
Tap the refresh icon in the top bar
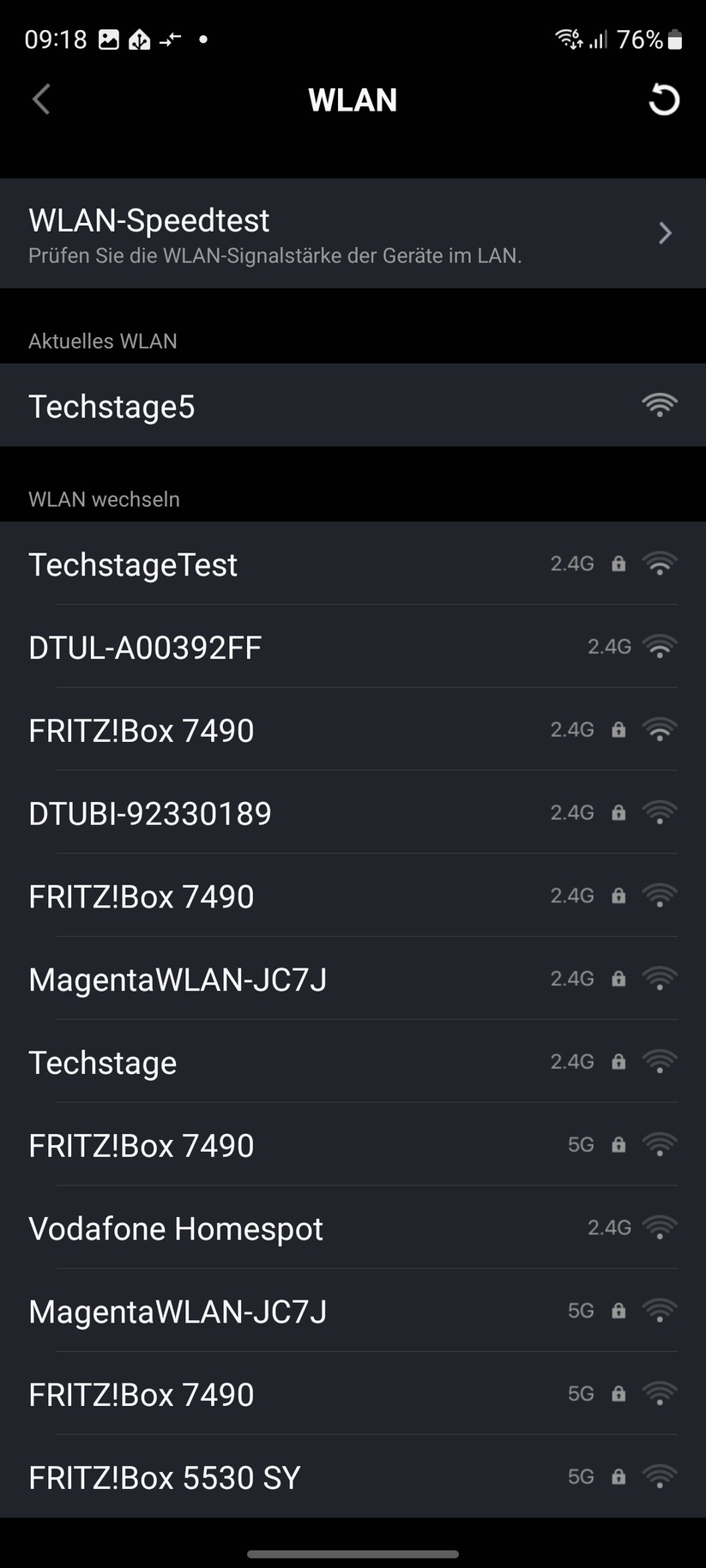click(662, 100)
